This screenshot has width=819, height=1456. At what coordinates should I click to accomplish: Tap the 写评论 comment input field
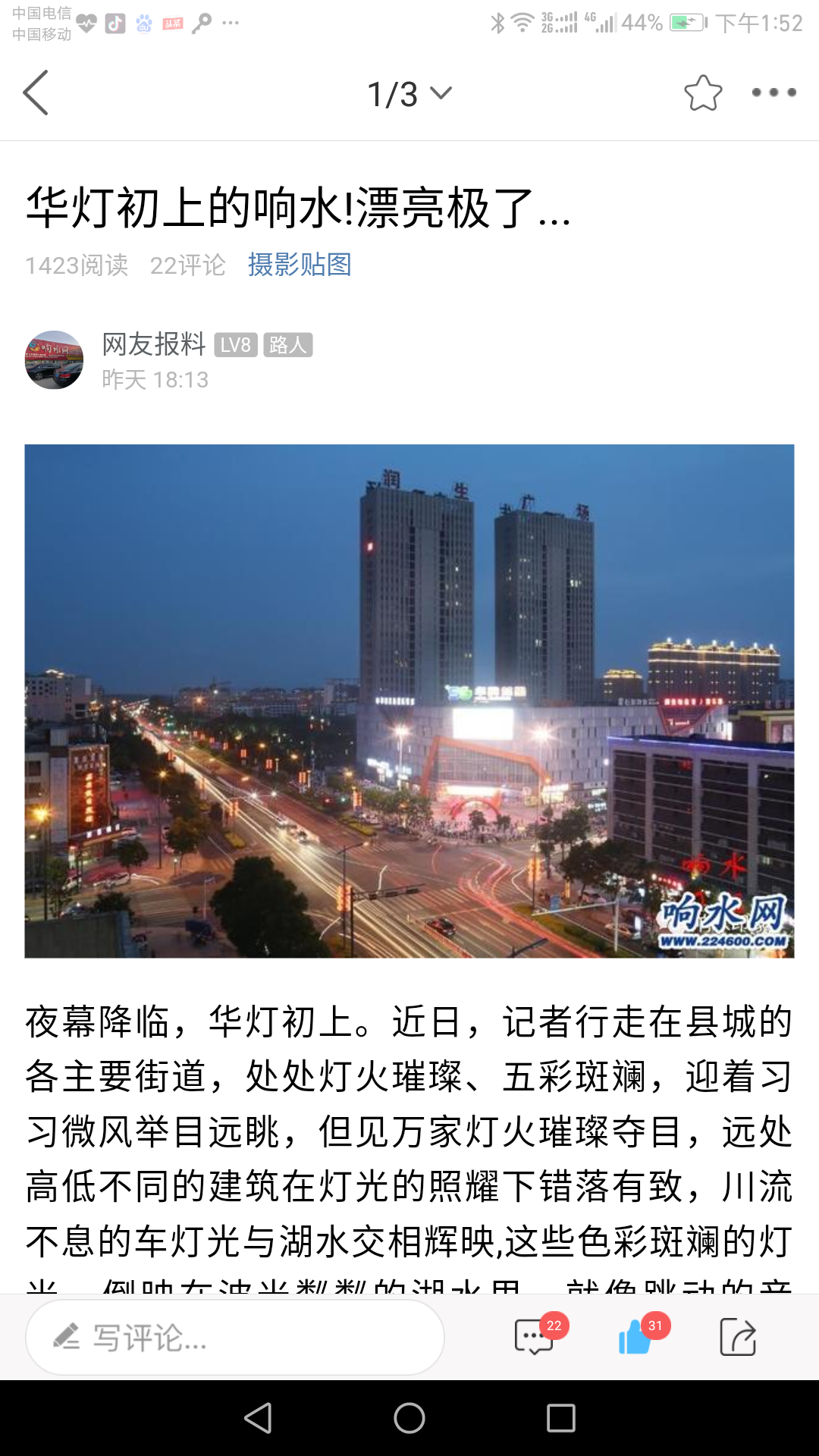pos(235,1338)
